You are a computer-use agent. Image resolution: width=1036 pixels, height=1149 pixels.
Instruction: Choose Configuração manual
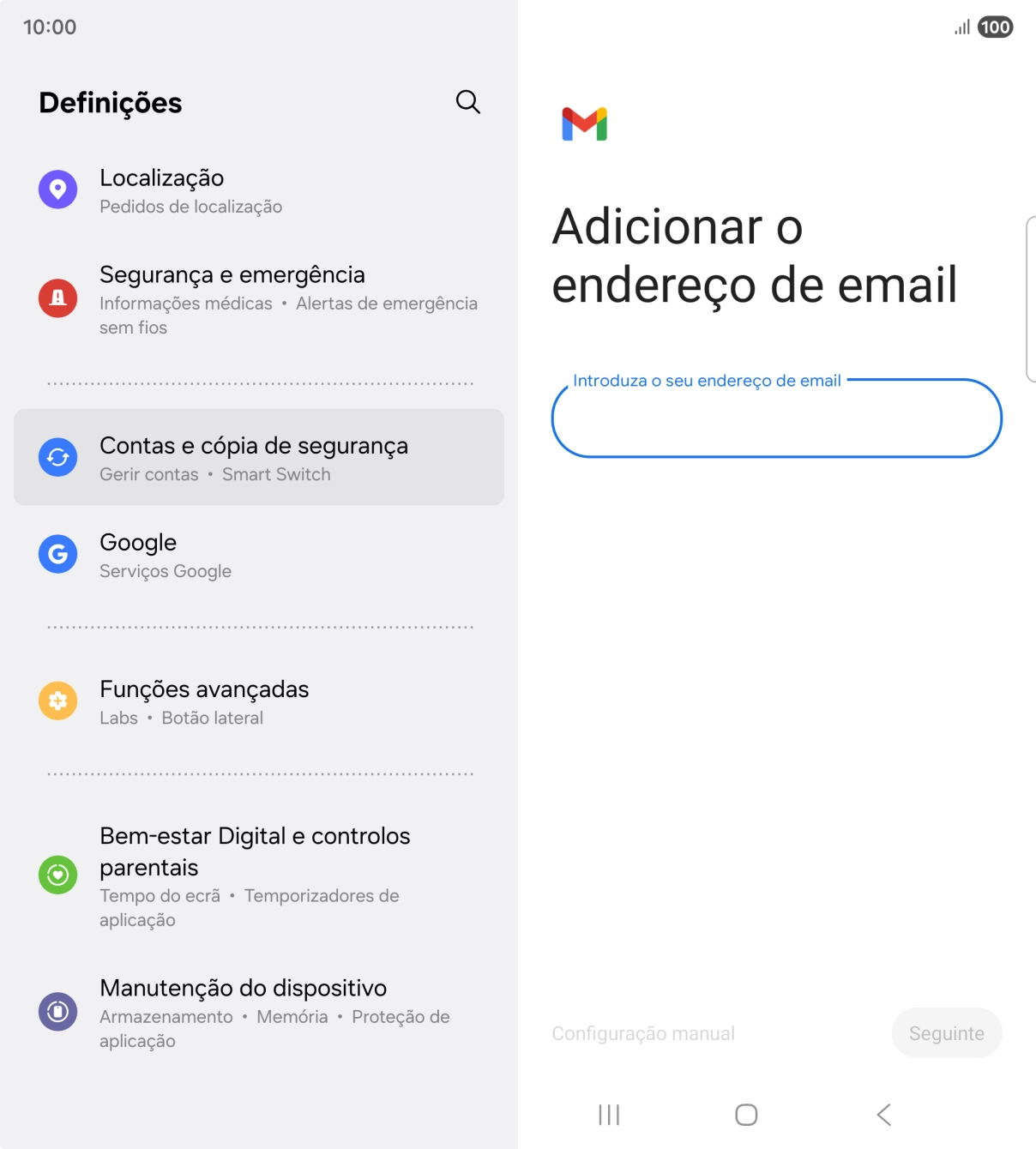tap(643, 1033)
